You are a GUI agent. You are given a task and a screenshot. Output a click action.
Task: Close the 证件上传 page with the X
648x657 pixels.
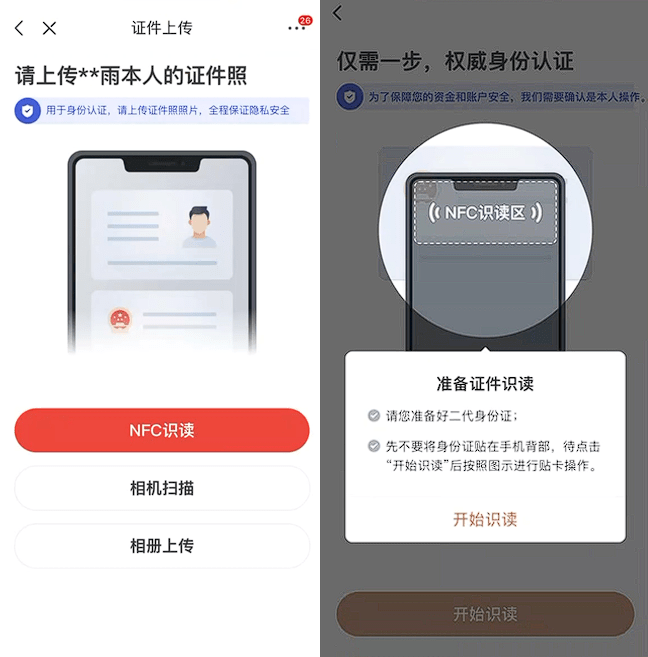click(49, 28)
